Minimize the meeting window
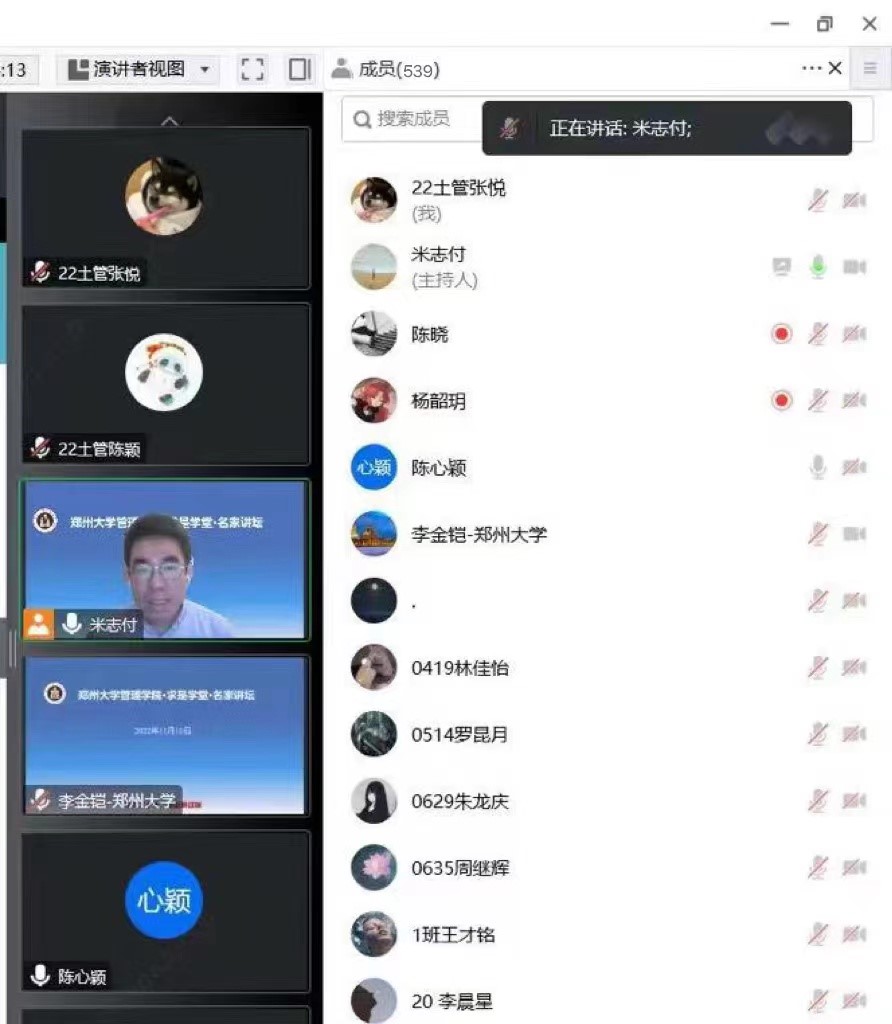The image size is (892, 1024). click(780, 24)
